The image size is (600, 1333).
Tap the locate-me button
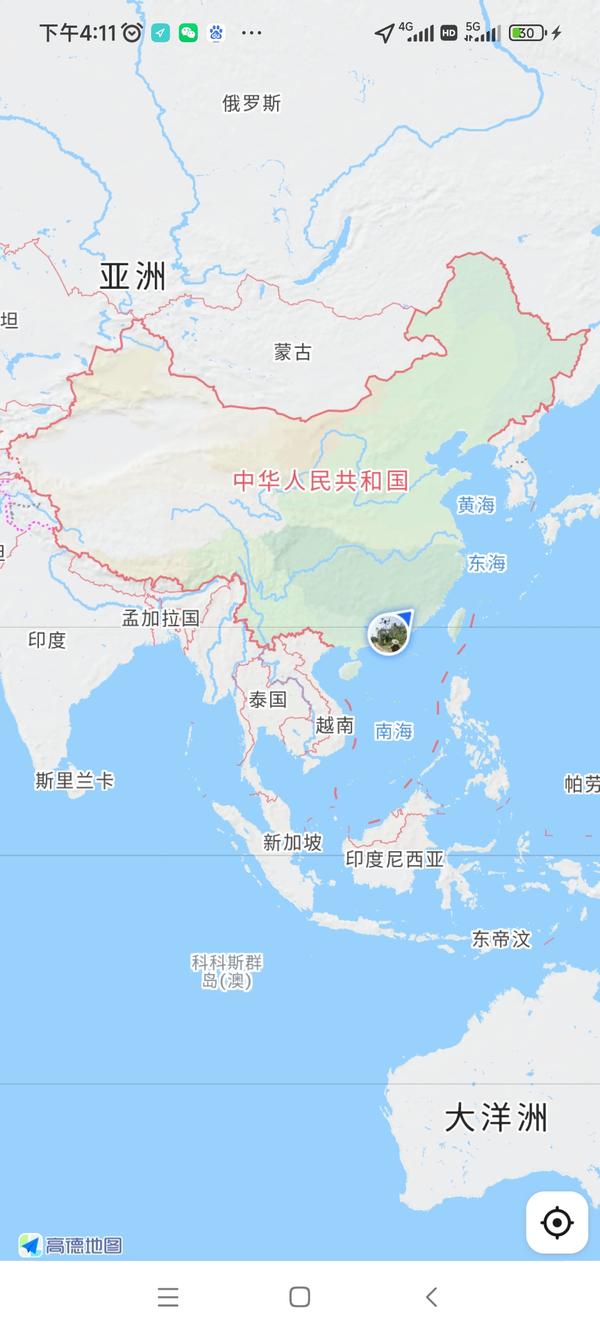click(x=557, y=1222)
